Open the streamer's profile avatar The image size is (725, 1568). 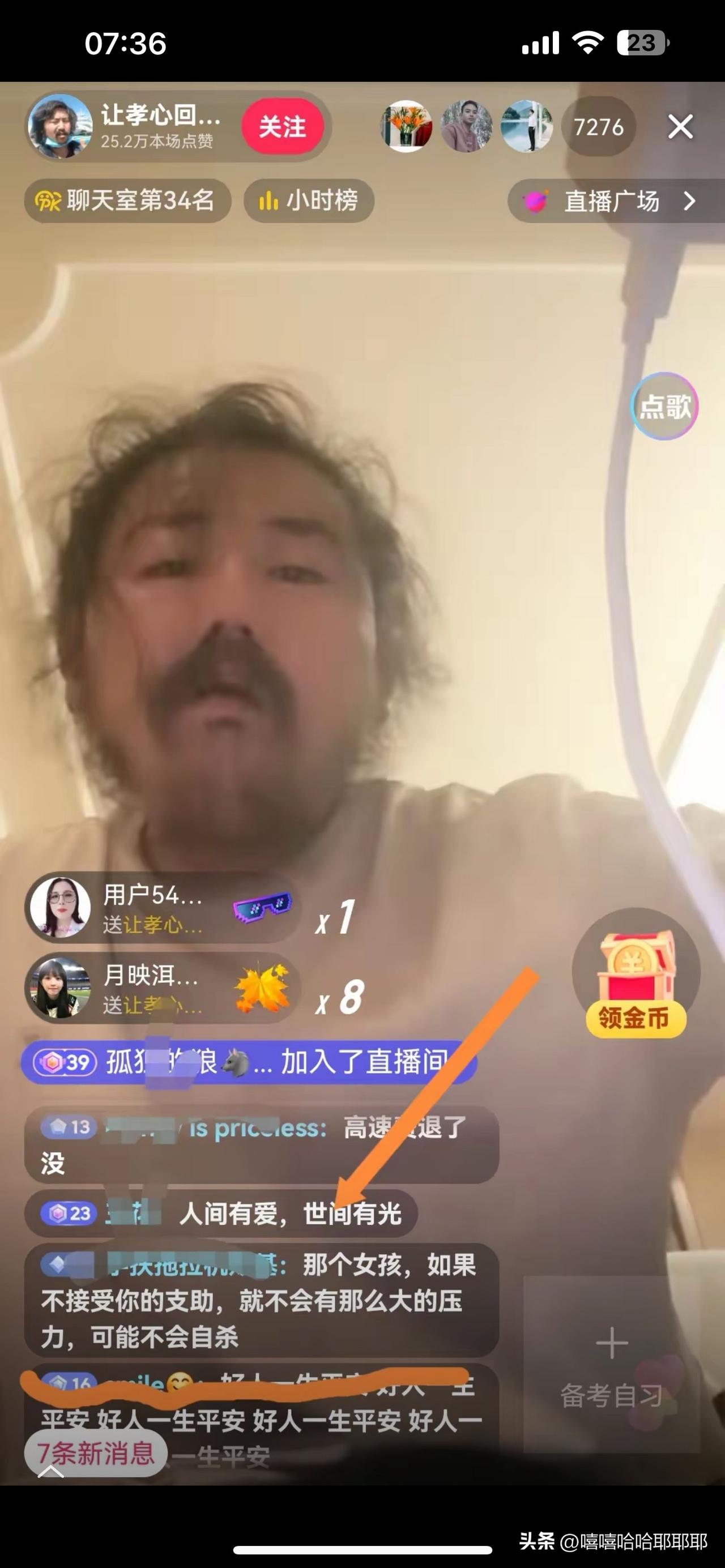[x=59, y=127]
